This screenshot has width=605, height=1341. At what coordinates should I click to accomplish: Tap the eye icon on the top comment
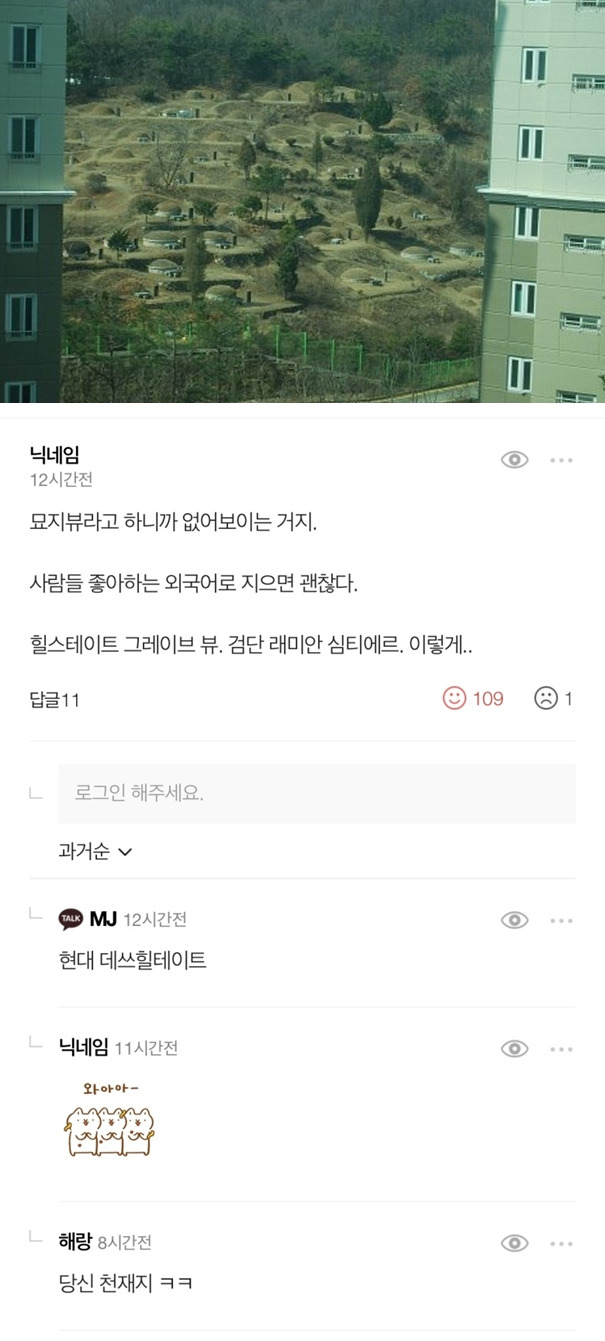(x=514, y=460)
